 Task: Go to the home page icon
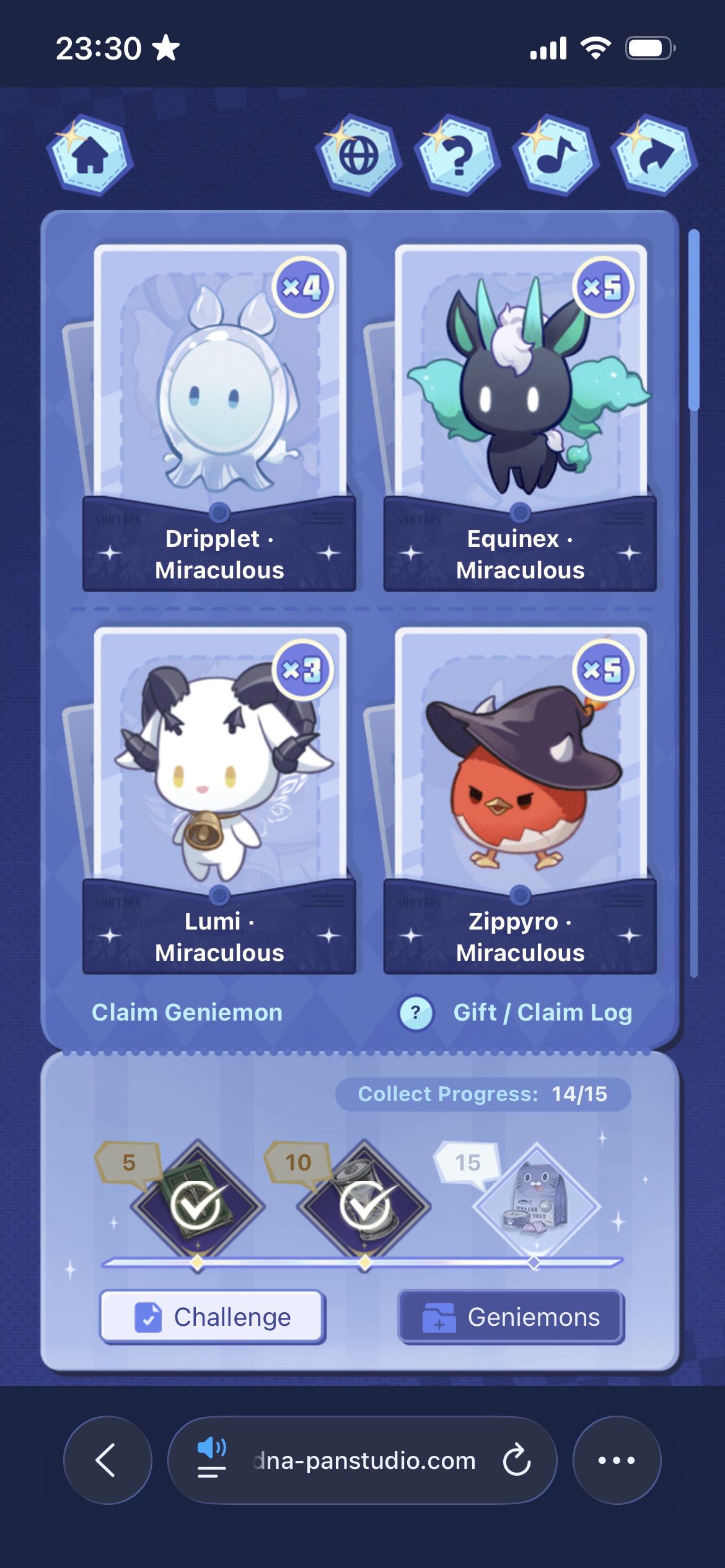[x=90, y=155]
